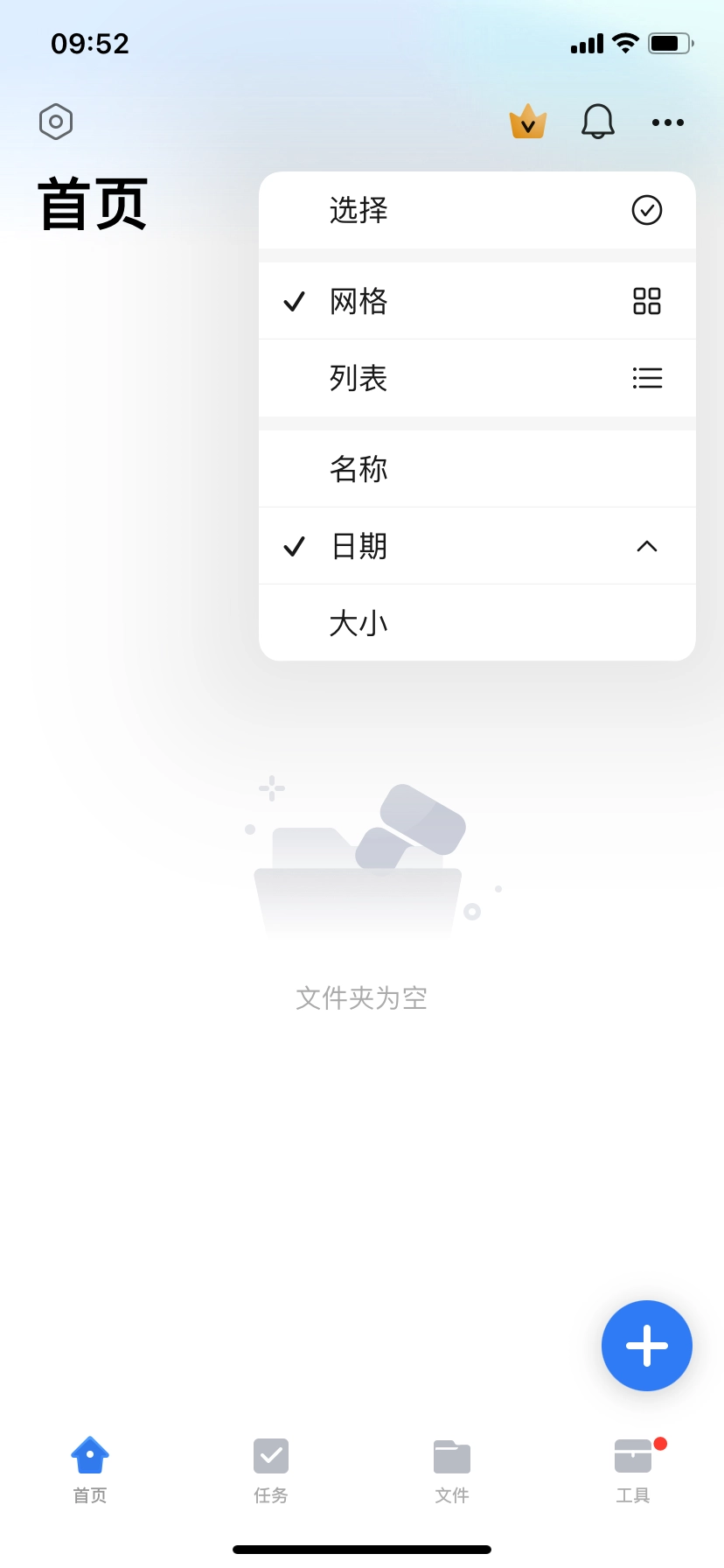Switch to 列表 list view
Viewport: 724px width, 1568px height.
pos(477,378)
